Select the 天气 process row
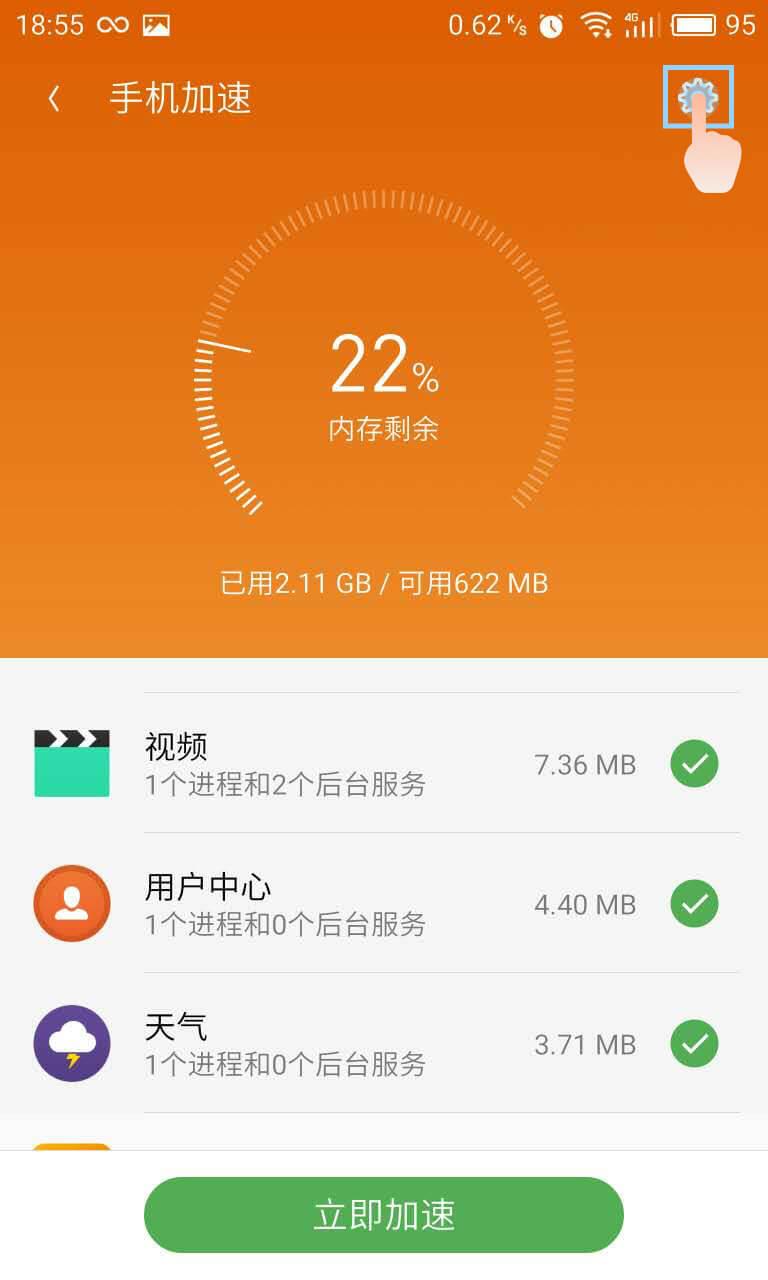The height and width of the screenshot is (1280, 768). pos(340,1045)
